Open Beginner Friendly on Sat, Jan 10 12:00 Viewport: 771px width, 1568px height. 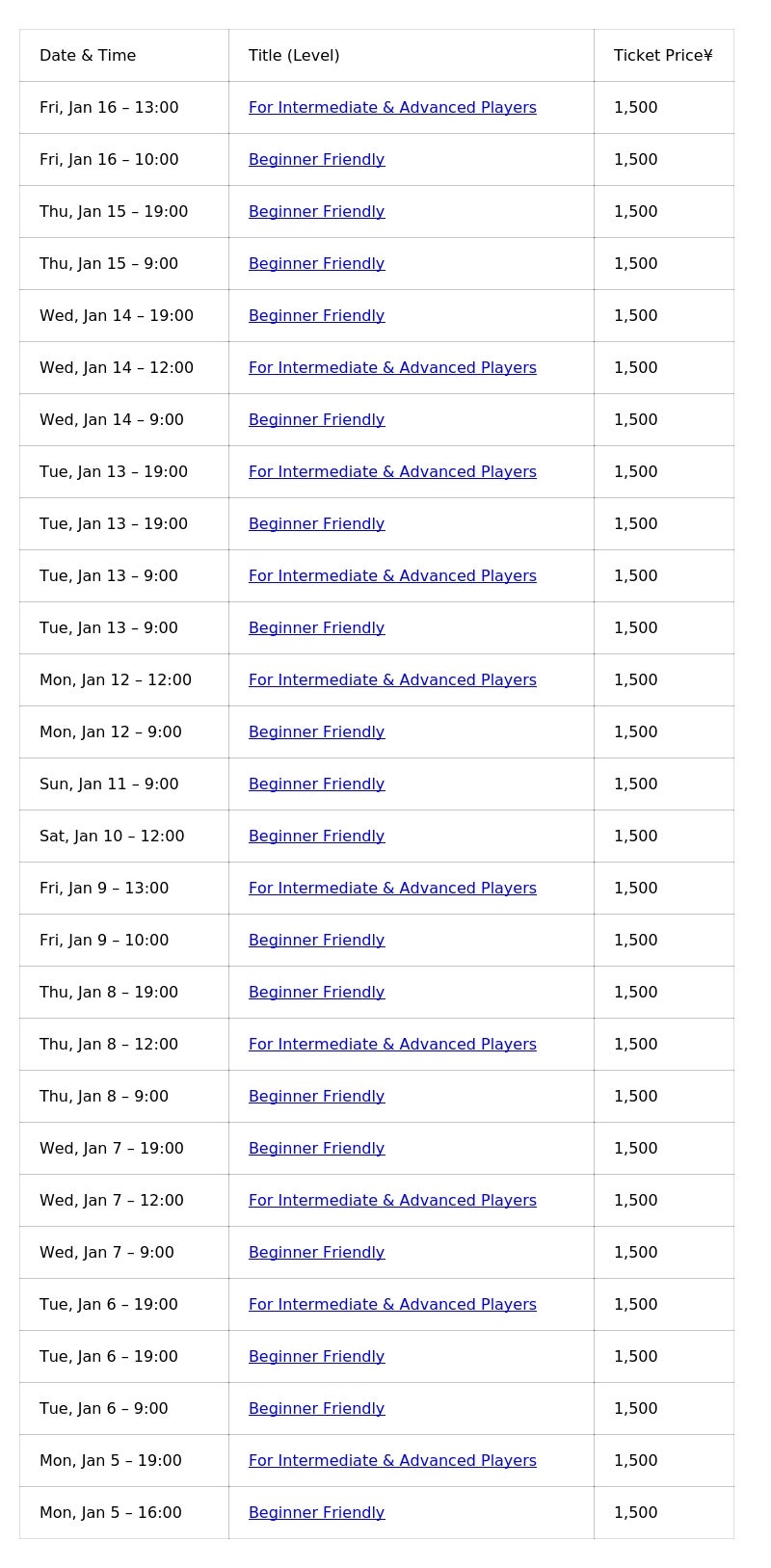pyautogui.click(x=316, y=837)
